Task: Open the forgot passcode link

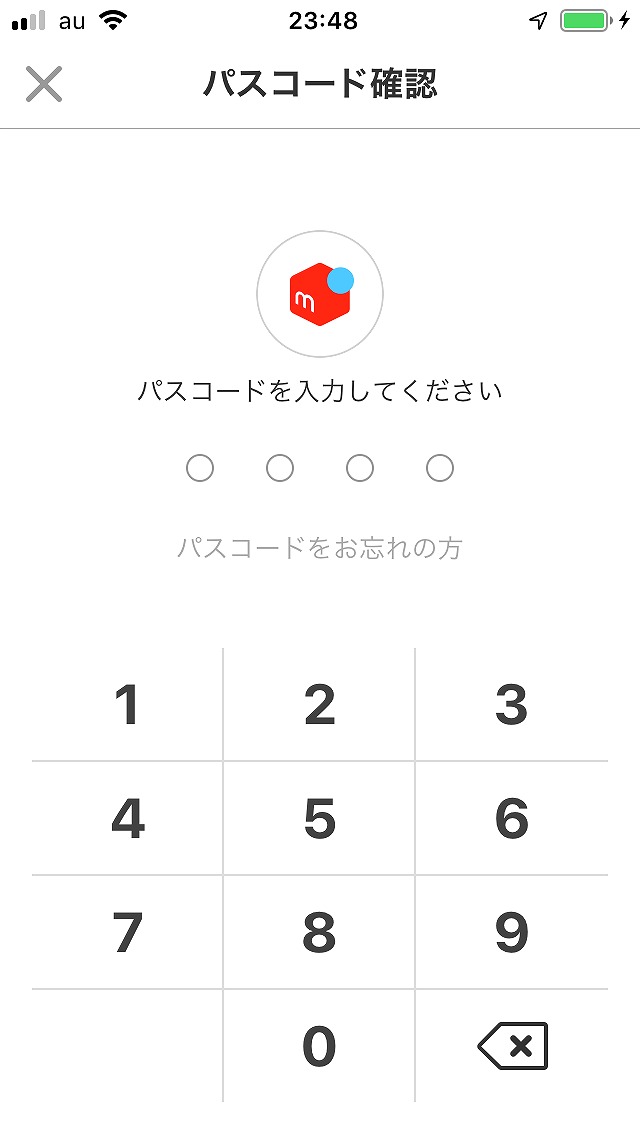Action: coord(320,548)
